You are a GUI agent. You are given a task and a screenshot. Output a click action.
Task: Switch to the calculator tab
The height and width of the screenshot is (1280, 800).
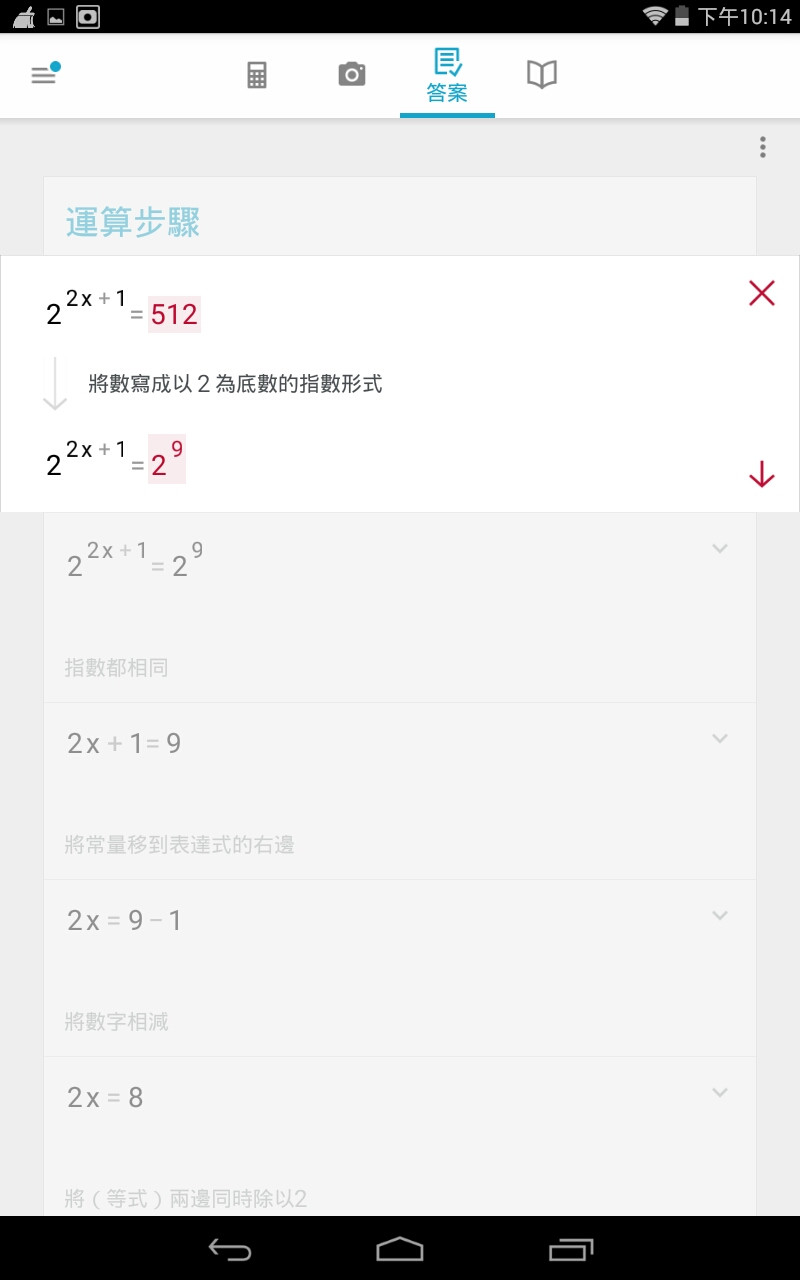(257, 75)
